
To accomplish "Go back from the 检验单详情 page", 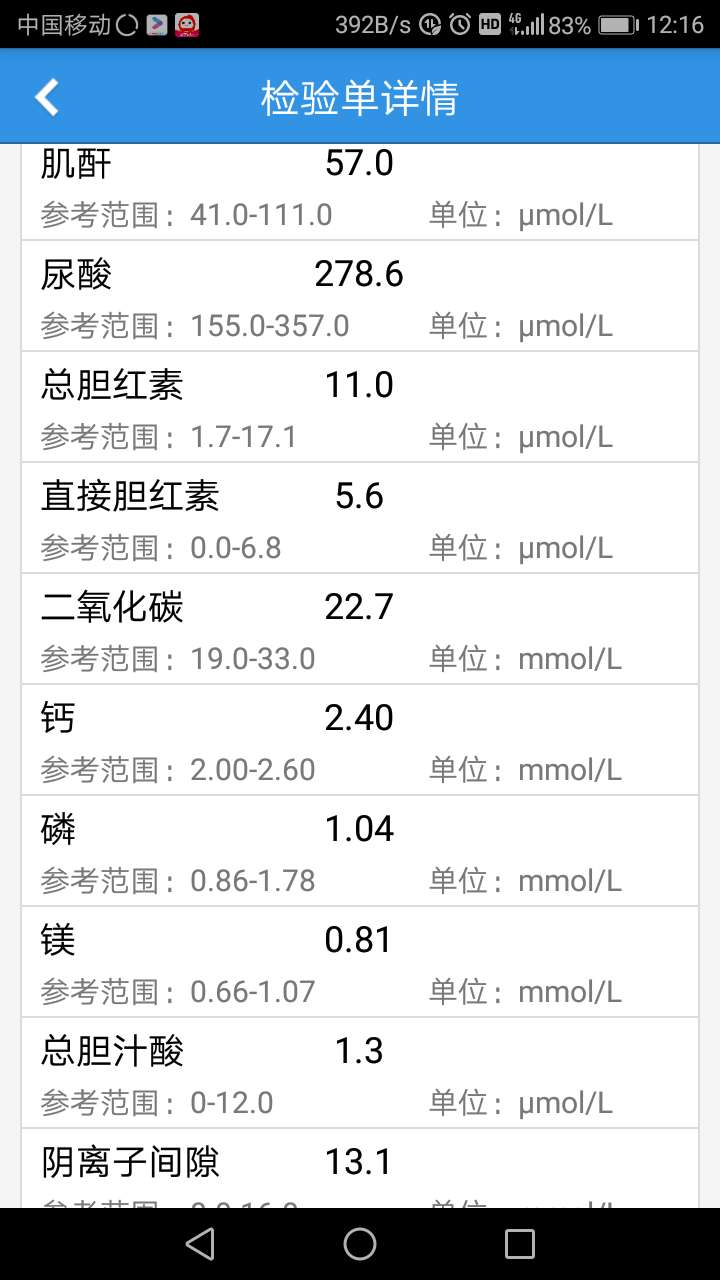I will (47, 97).
